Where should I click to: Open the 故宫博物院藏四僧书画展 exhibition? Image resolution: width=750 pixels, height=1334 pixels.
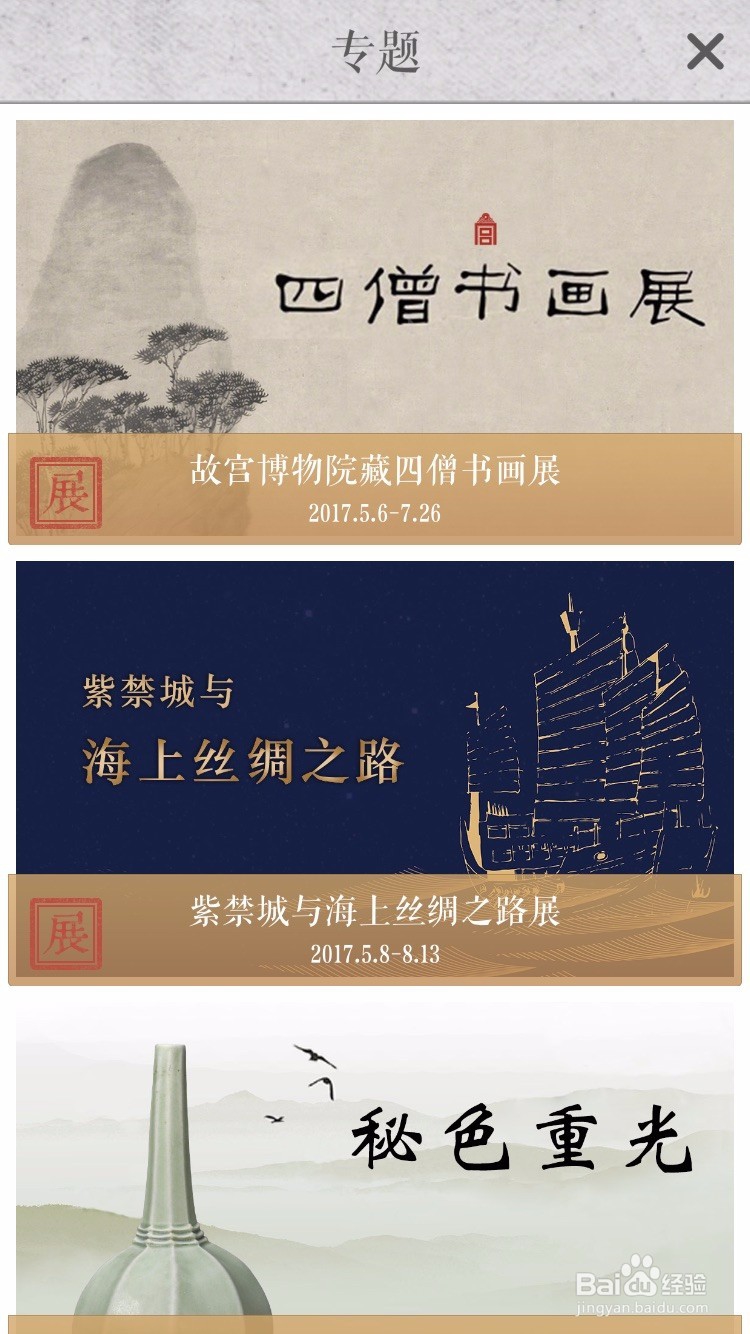tap(375, 474)
